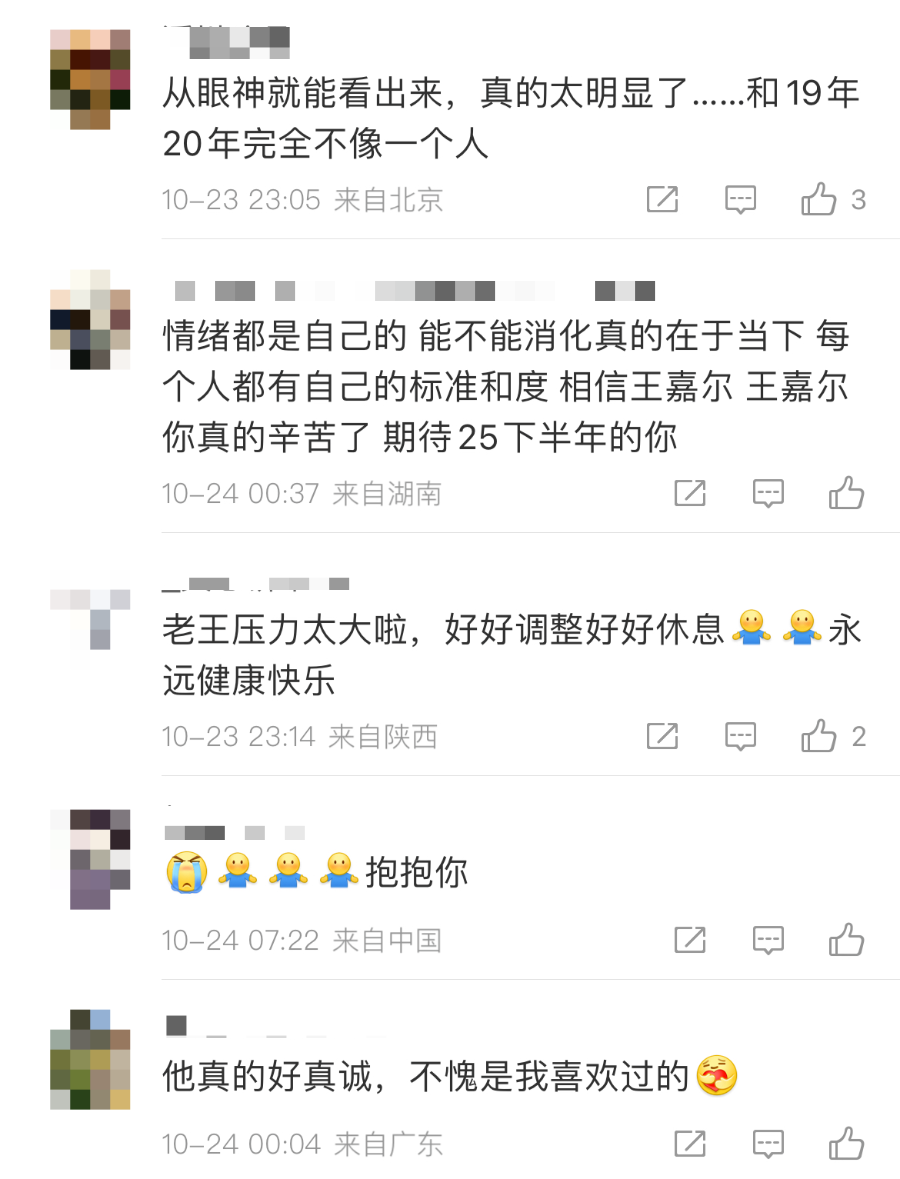Tap the repost icon on the 陕西 comment
The width and height of the screenshot is (900, 1179).
pos(661,737)
